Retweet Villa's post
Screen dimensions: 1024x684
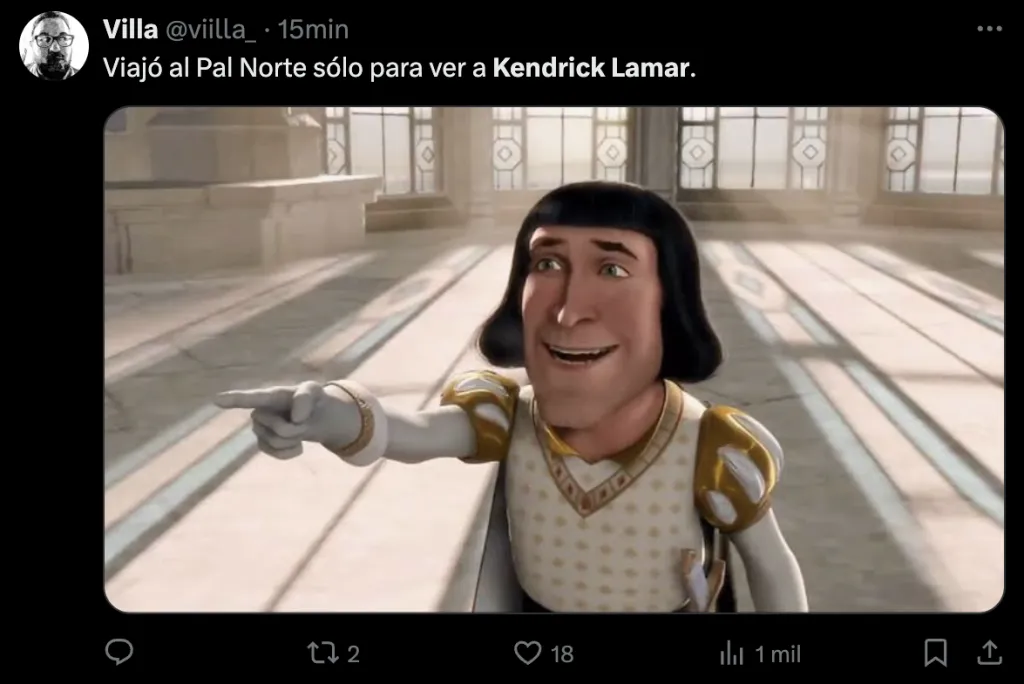click(322, 653)
